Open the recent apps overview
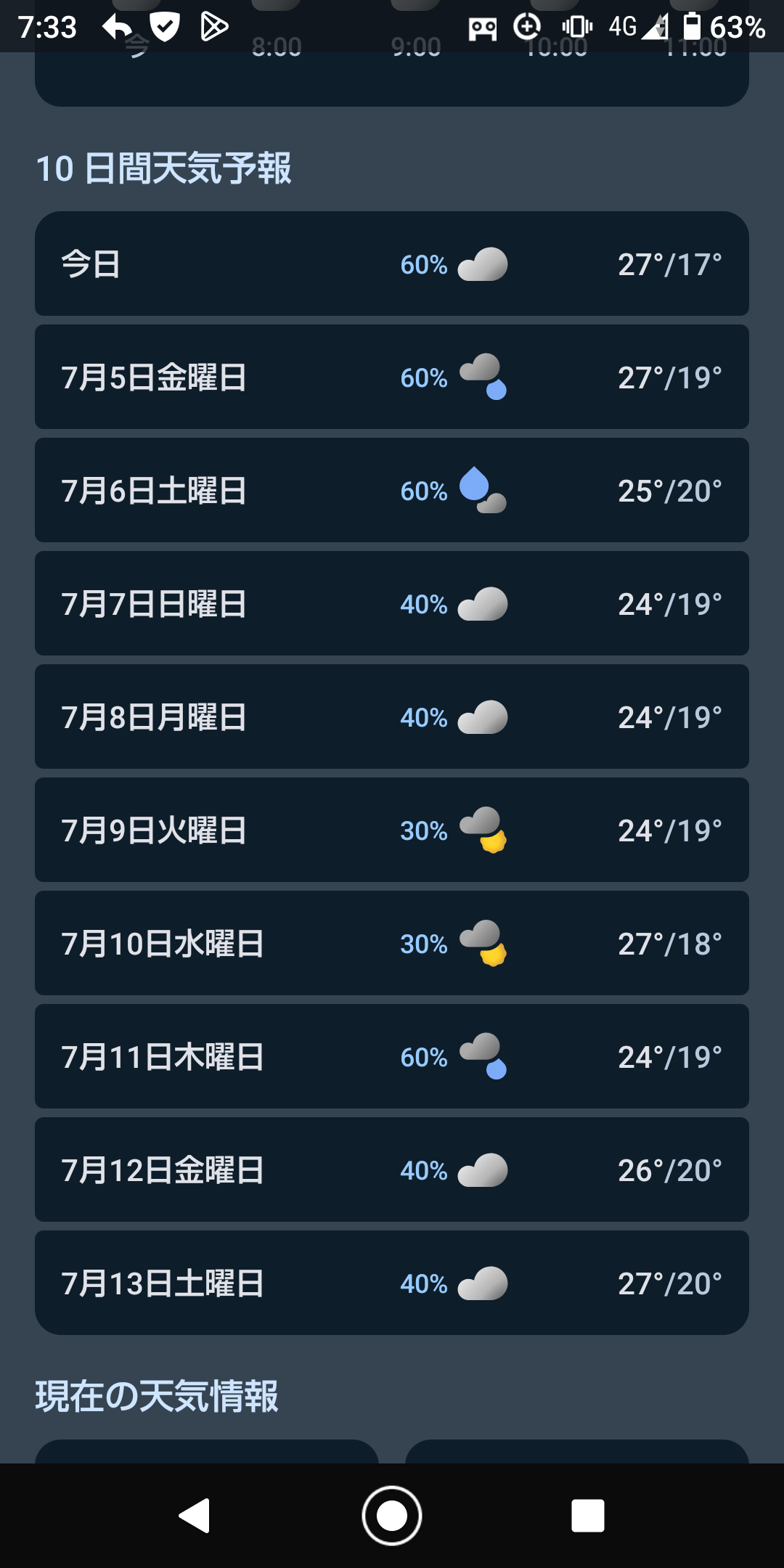The width and height of the screenshot is (784, 1568). 588,1516
